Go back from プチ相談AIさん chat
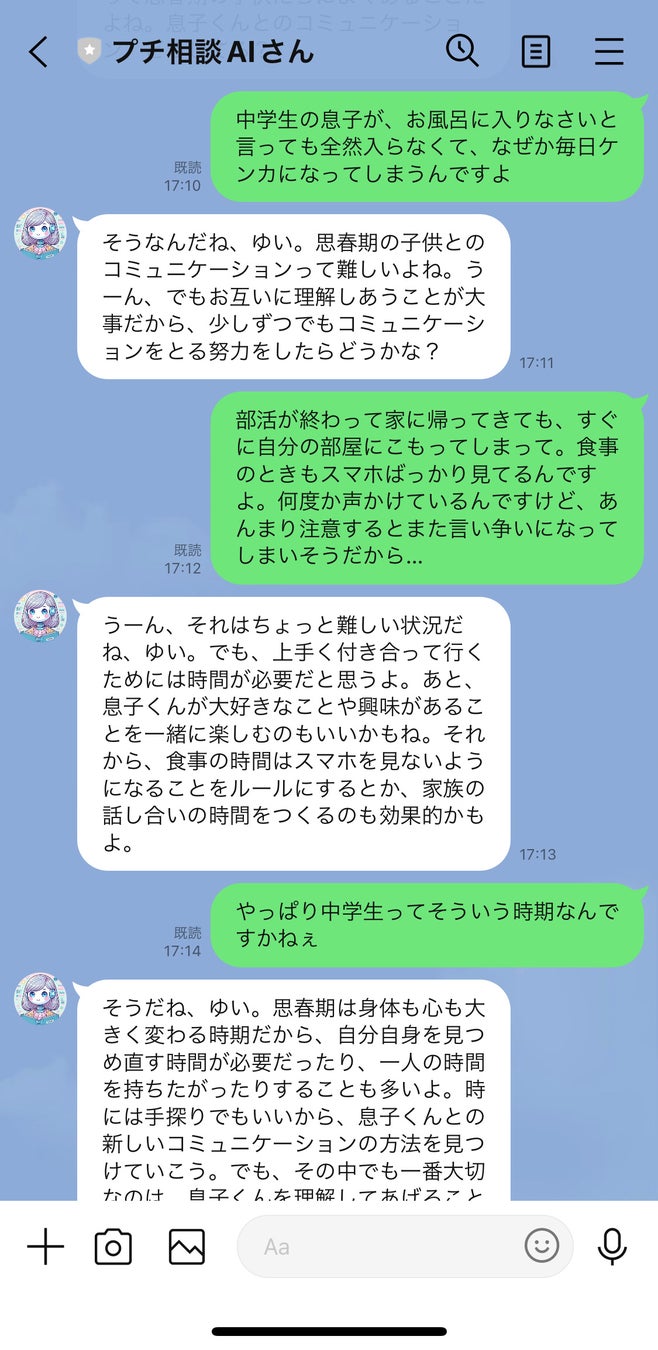 [38, 52]
